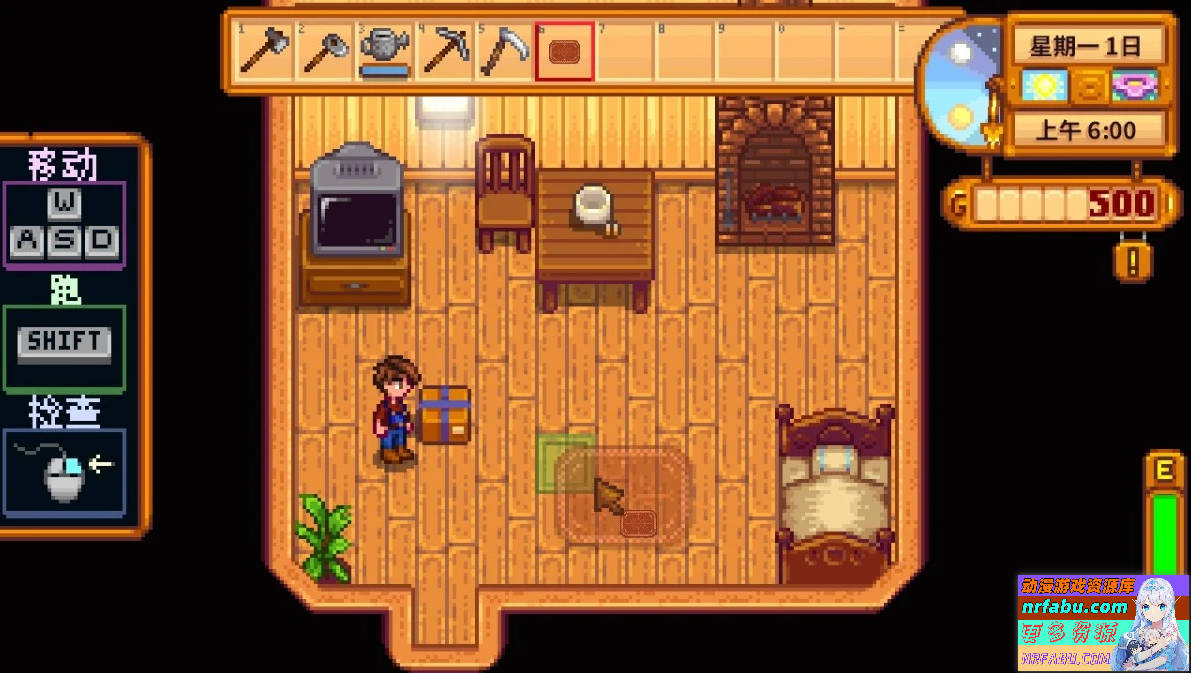Tap the bed to go to sleep
Screen dimensions: 1191x673
pyautogui.click(x=833, y=495)
